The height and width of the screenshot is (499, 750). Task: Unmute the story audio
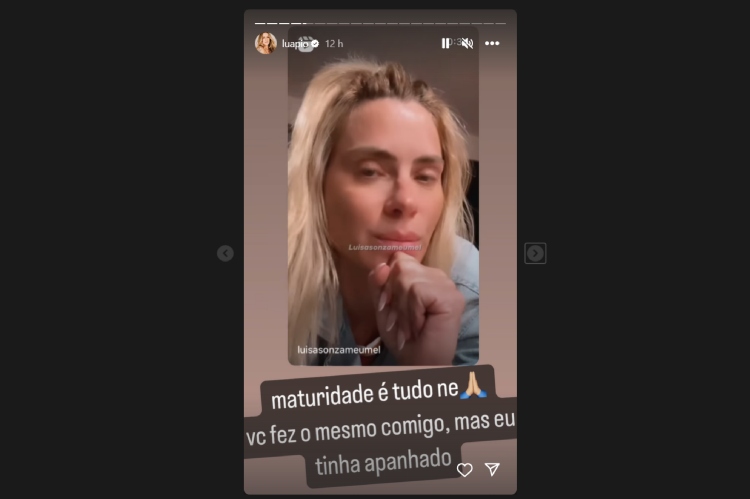coord(467,43)
